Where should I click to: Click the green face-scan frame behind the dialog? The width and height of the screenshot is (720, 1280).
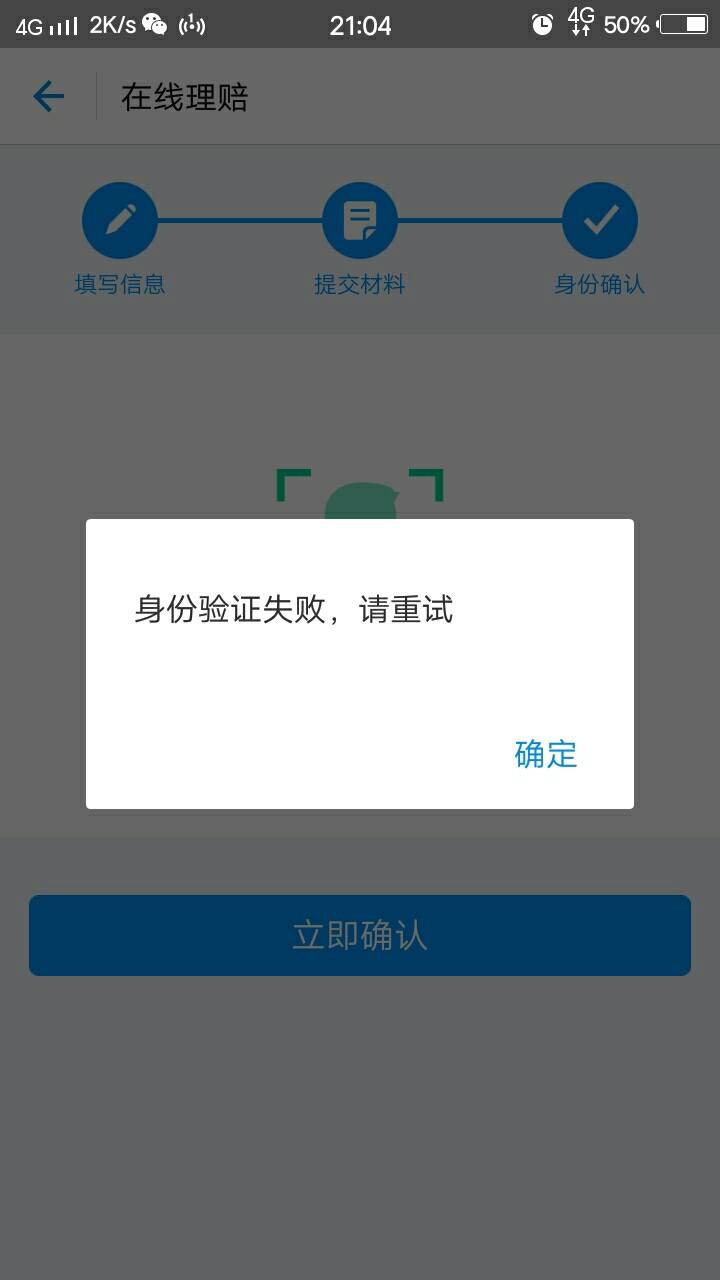pos(360,490)
